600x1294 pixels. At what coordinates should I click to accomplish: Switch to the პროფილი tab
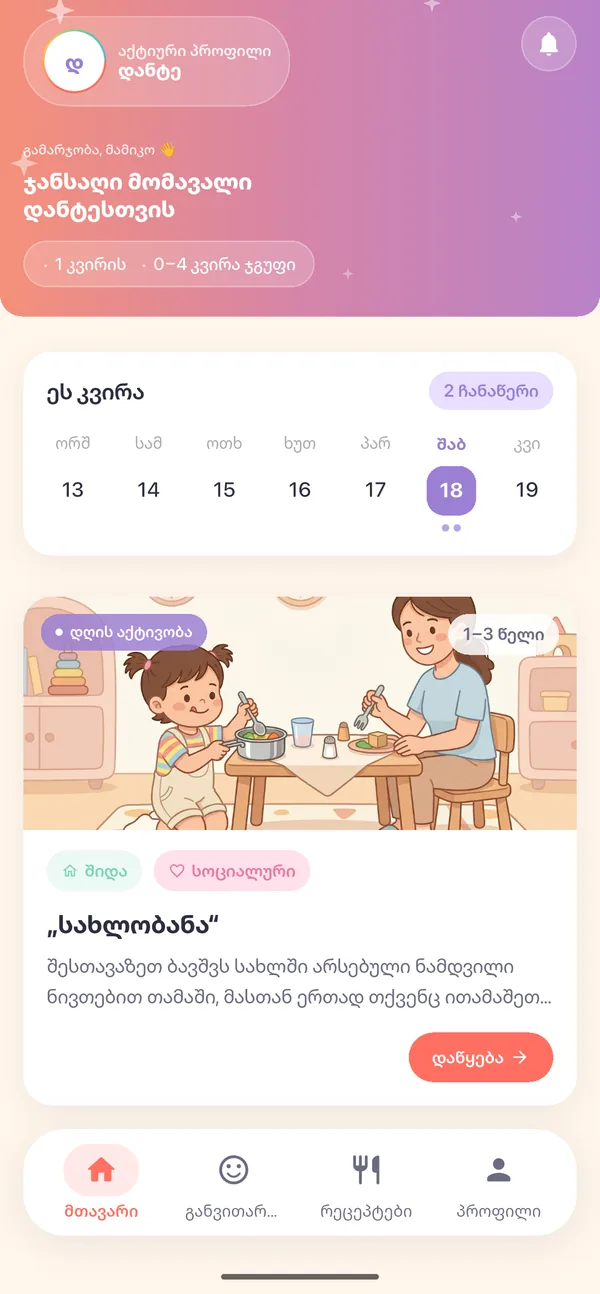(499, 1184)
